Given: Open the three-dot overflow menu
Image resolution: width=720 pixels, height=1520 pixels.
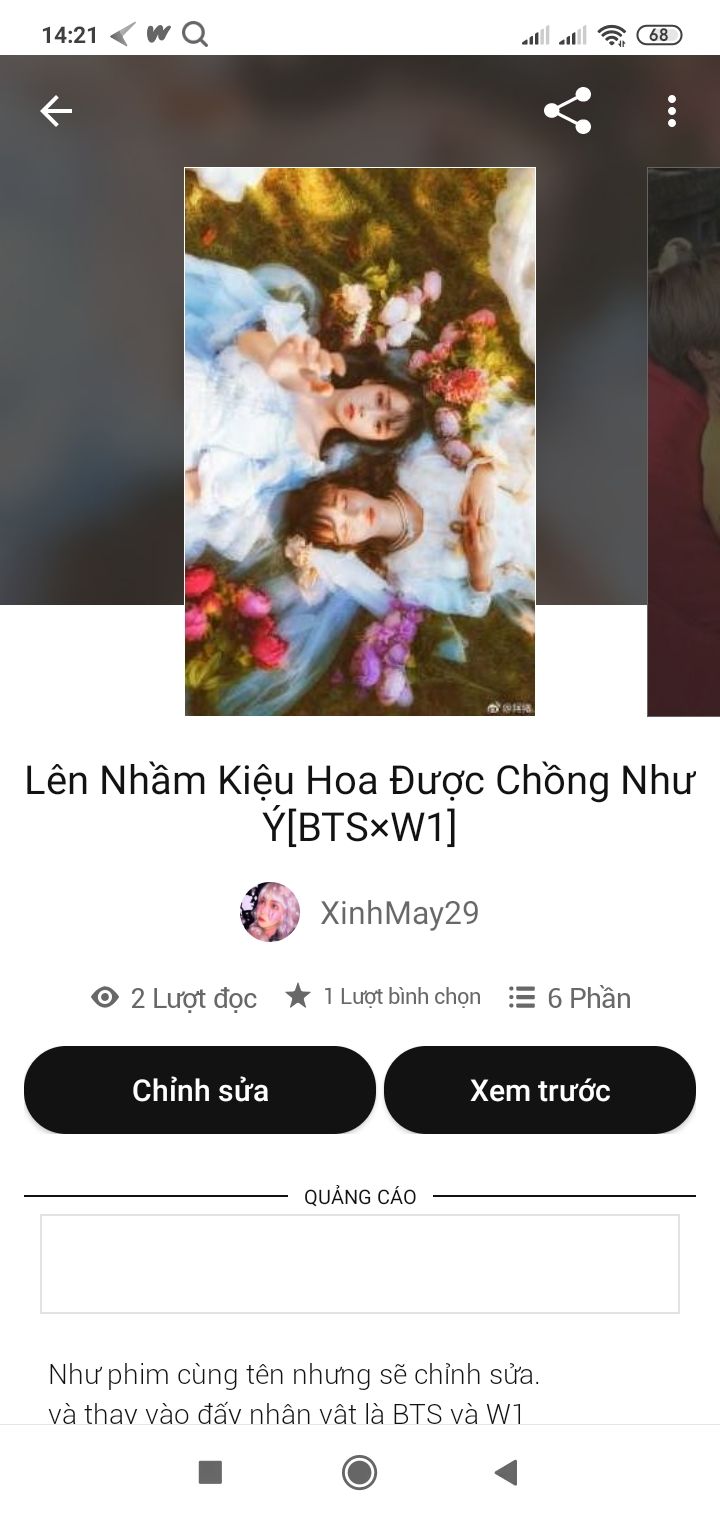Looking at the screenshot, I should 671,111.
